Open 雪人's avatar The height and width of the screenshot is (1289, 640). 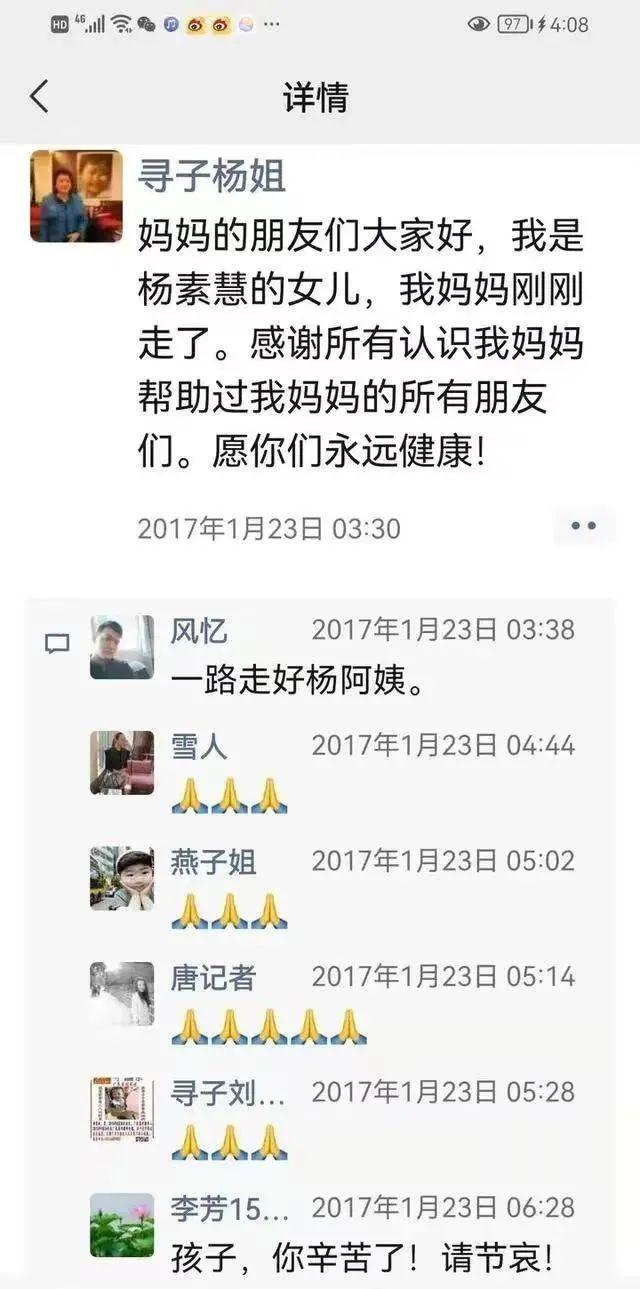point(122,762)
